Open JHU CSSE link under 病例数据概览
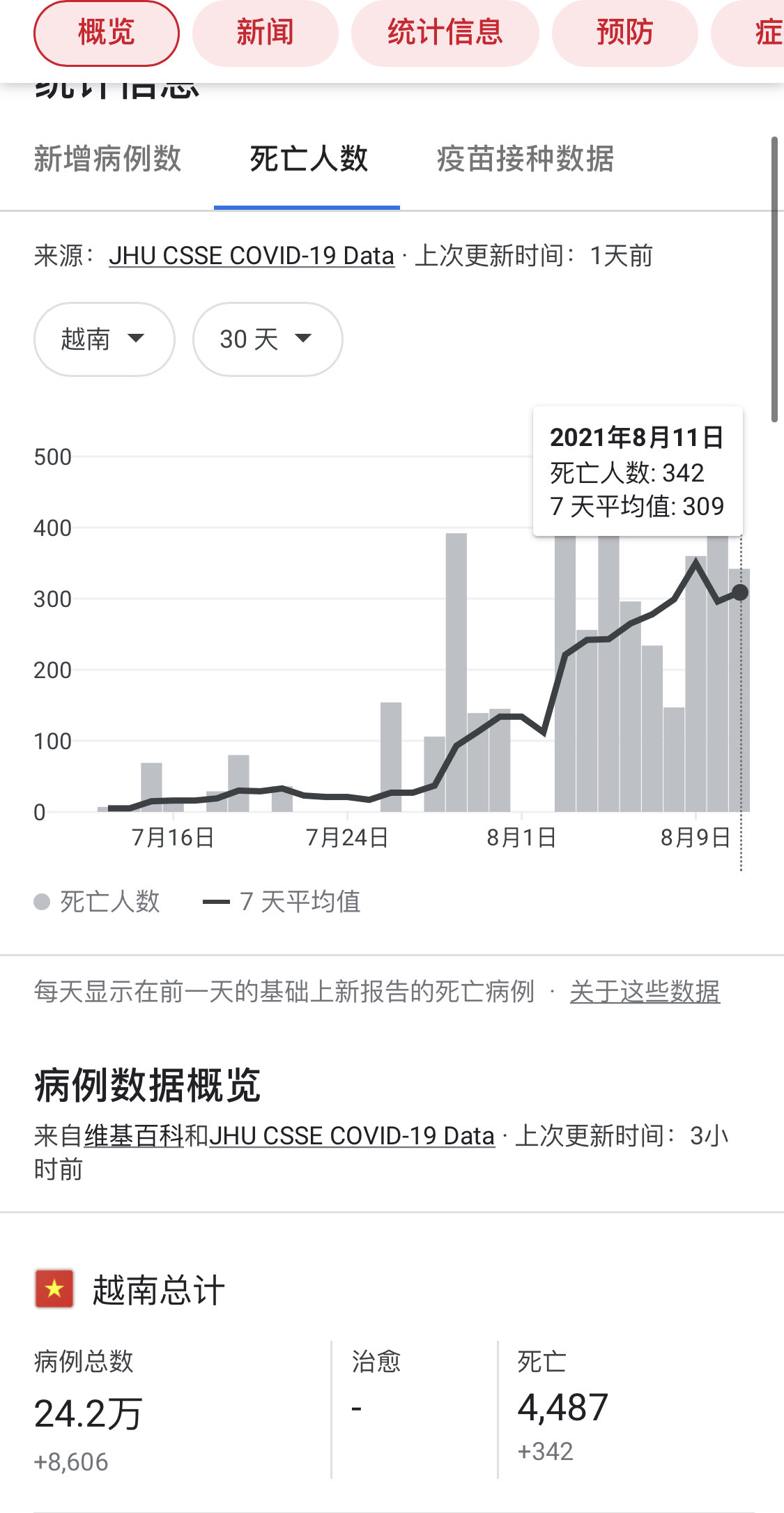The height and width of the screenshot is (1513, 784). pyautogui.click(x=352, y=1136)
